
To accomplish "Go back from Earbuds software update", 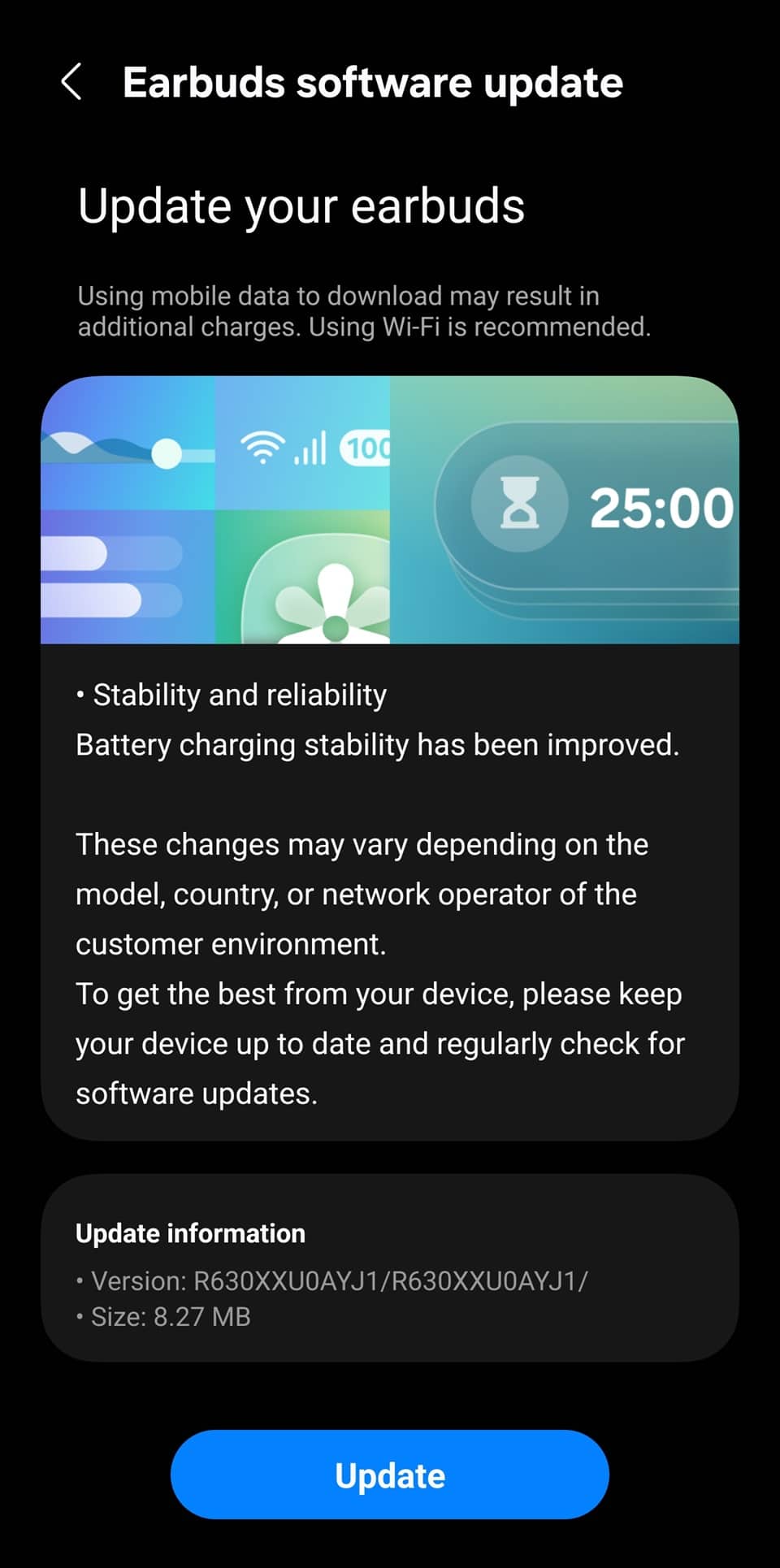I will (71, 83).
